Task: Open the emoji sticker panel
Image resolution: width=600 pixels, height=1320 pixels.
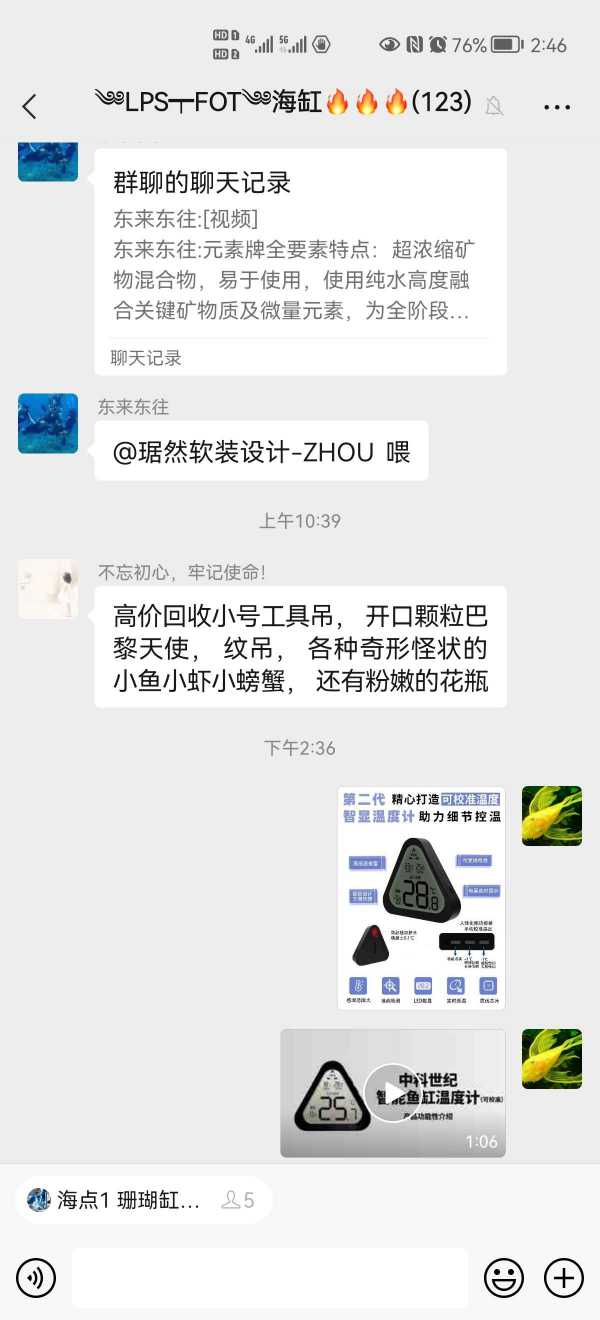Action: [504, 1277]
